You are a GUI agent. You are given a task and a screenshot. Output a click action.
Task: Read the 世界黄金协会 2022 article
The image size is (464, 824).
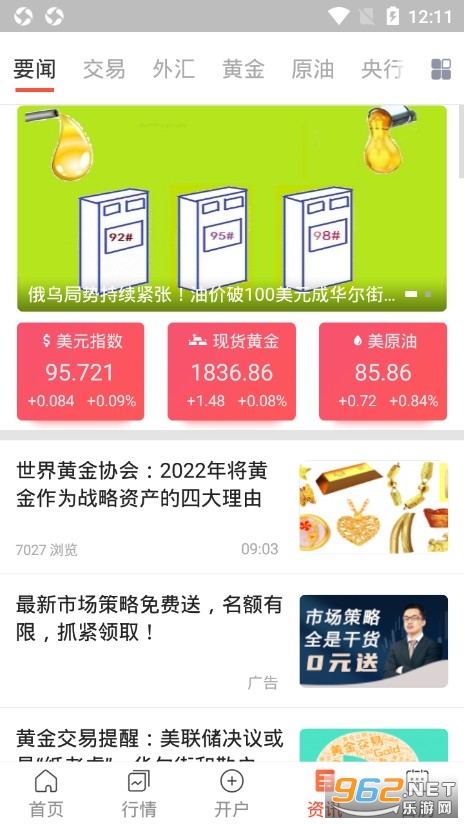pos(232,507)
